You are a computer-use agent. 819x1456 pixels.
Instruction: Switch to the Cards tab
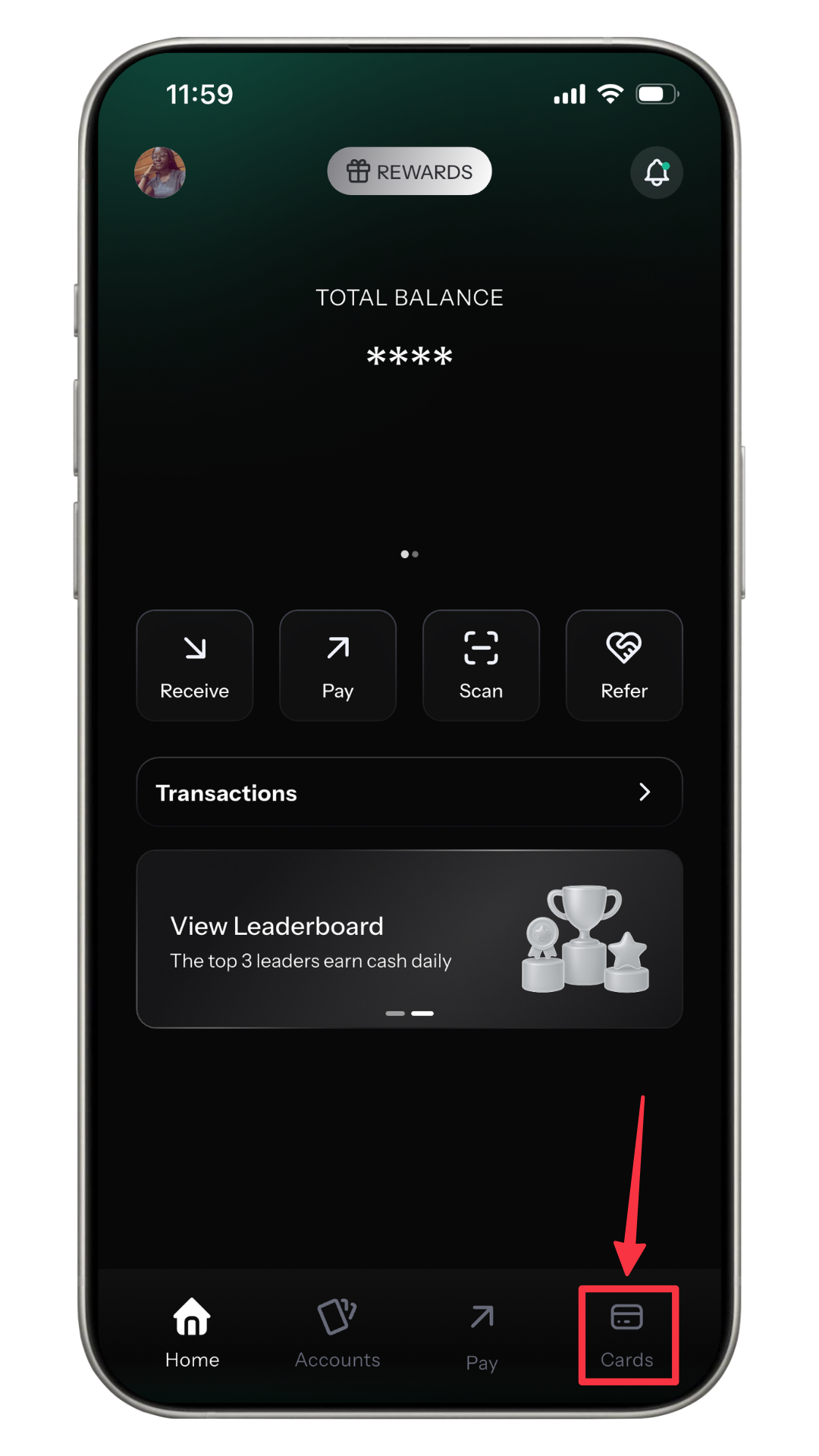pos(627,1335)
